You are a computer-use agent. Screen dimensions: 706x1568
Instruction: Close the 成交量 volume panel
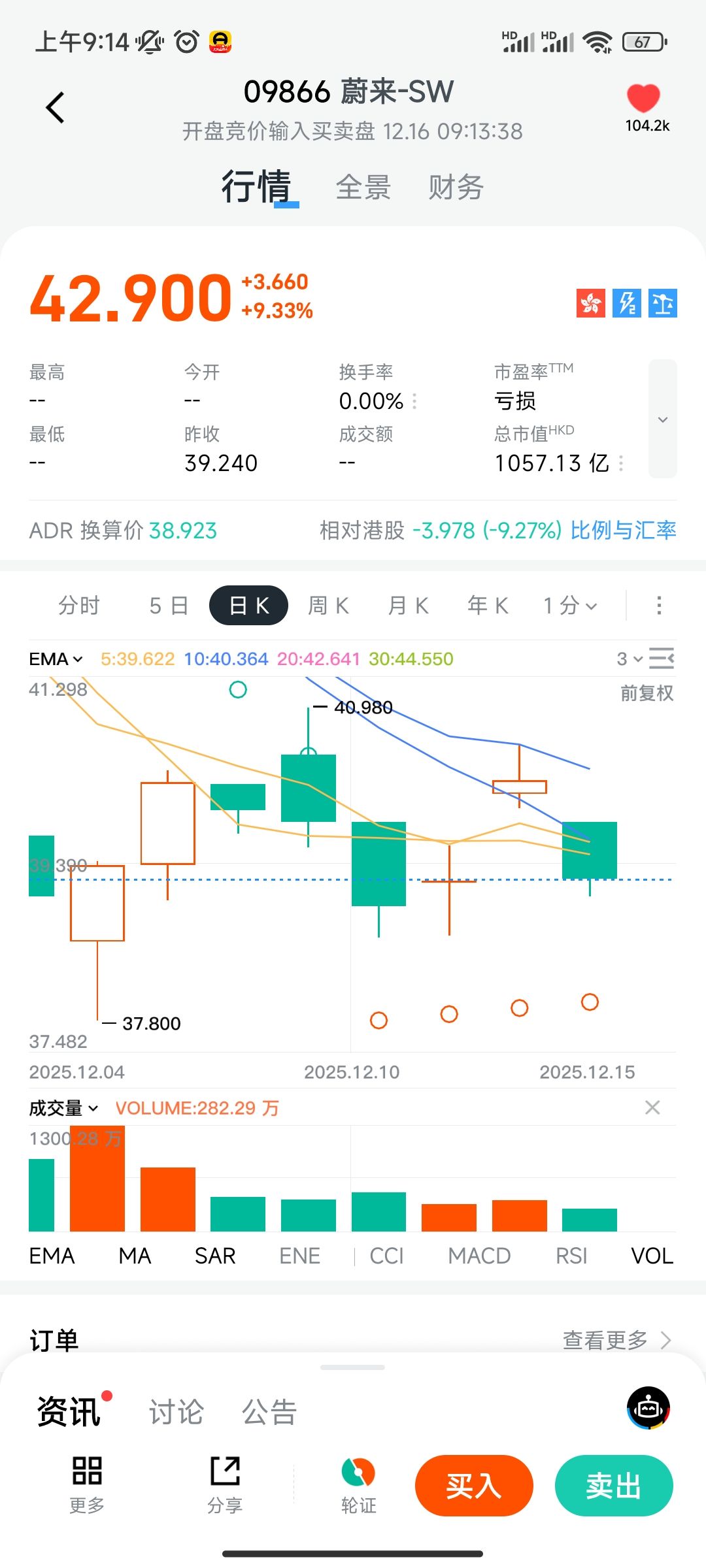652,1107
